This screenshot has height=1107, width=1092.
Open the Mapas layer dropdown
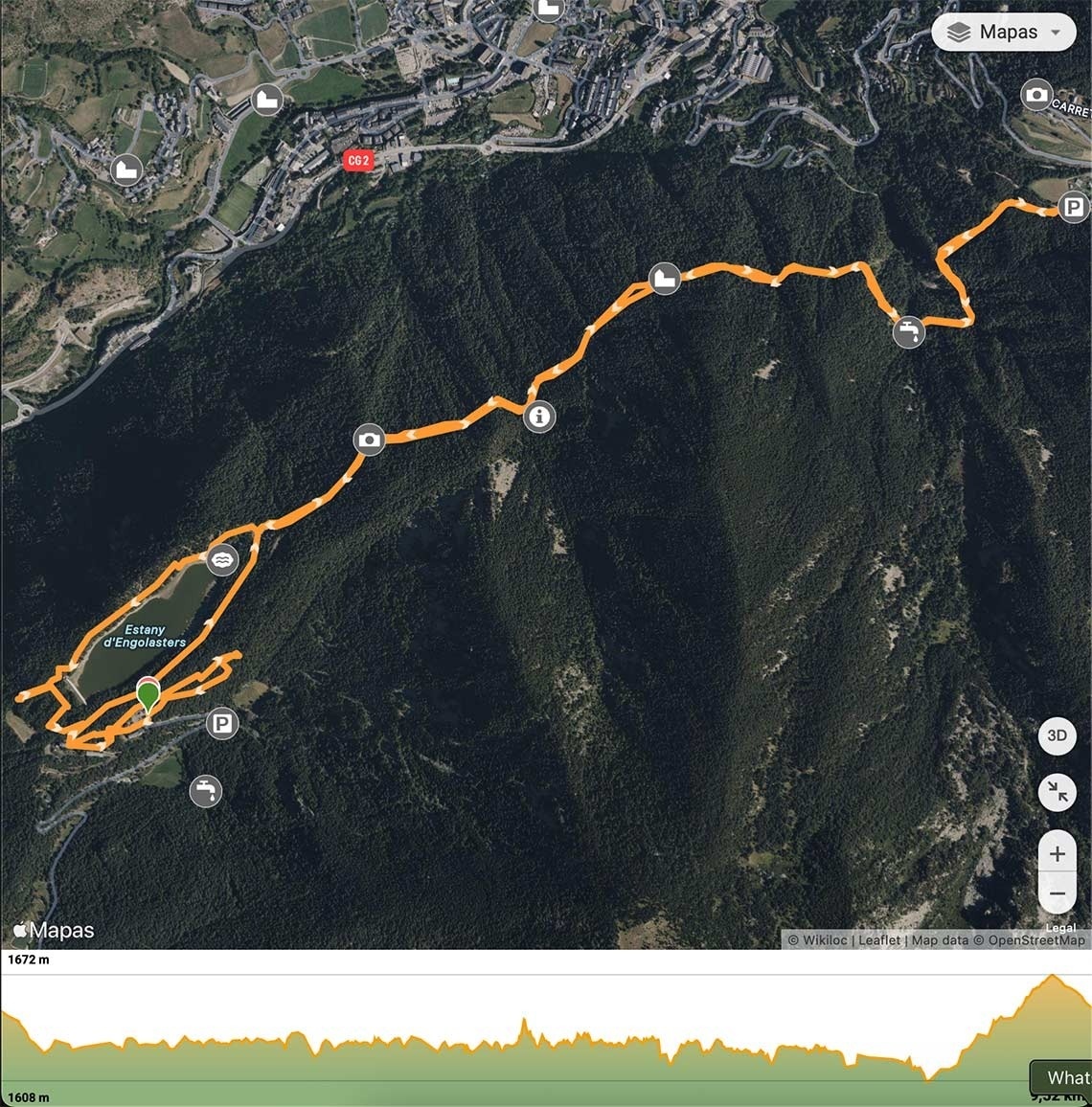[1004, 33]
